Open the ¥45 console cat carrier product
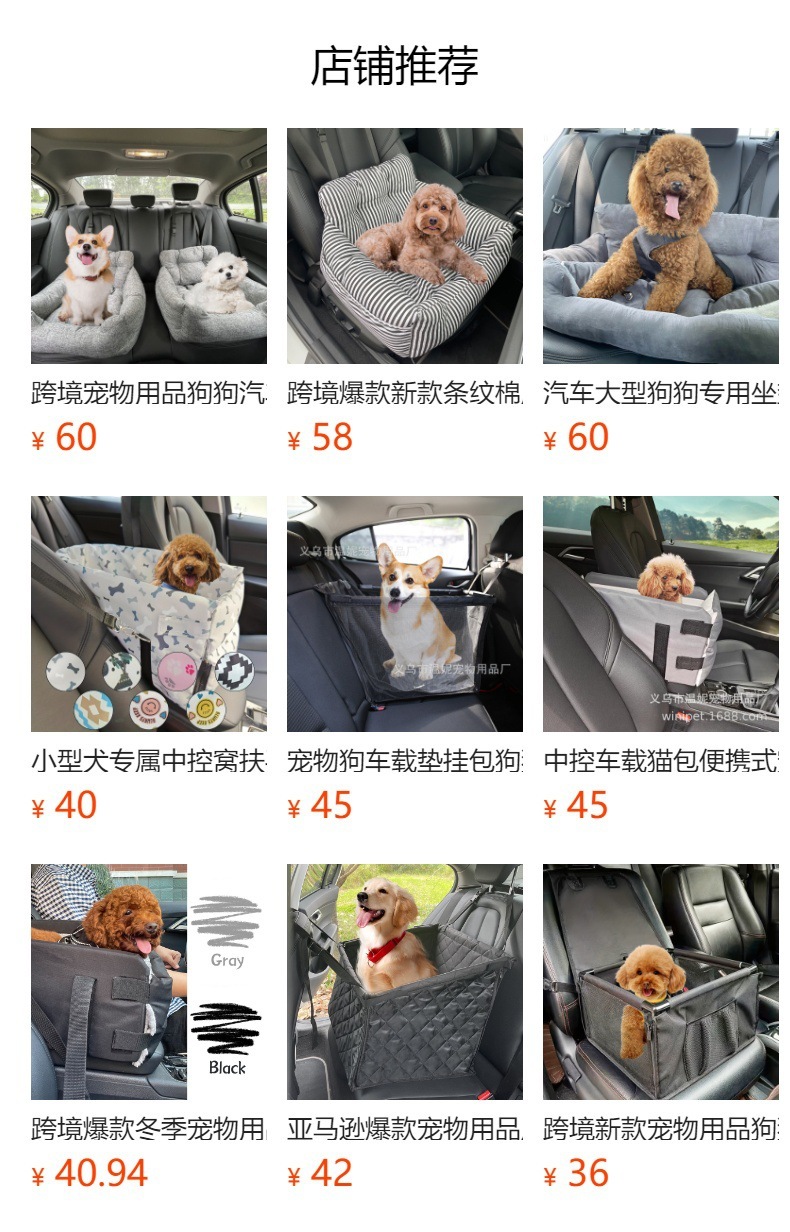This screenshot has width=790, height=1232. pos(660,614)
